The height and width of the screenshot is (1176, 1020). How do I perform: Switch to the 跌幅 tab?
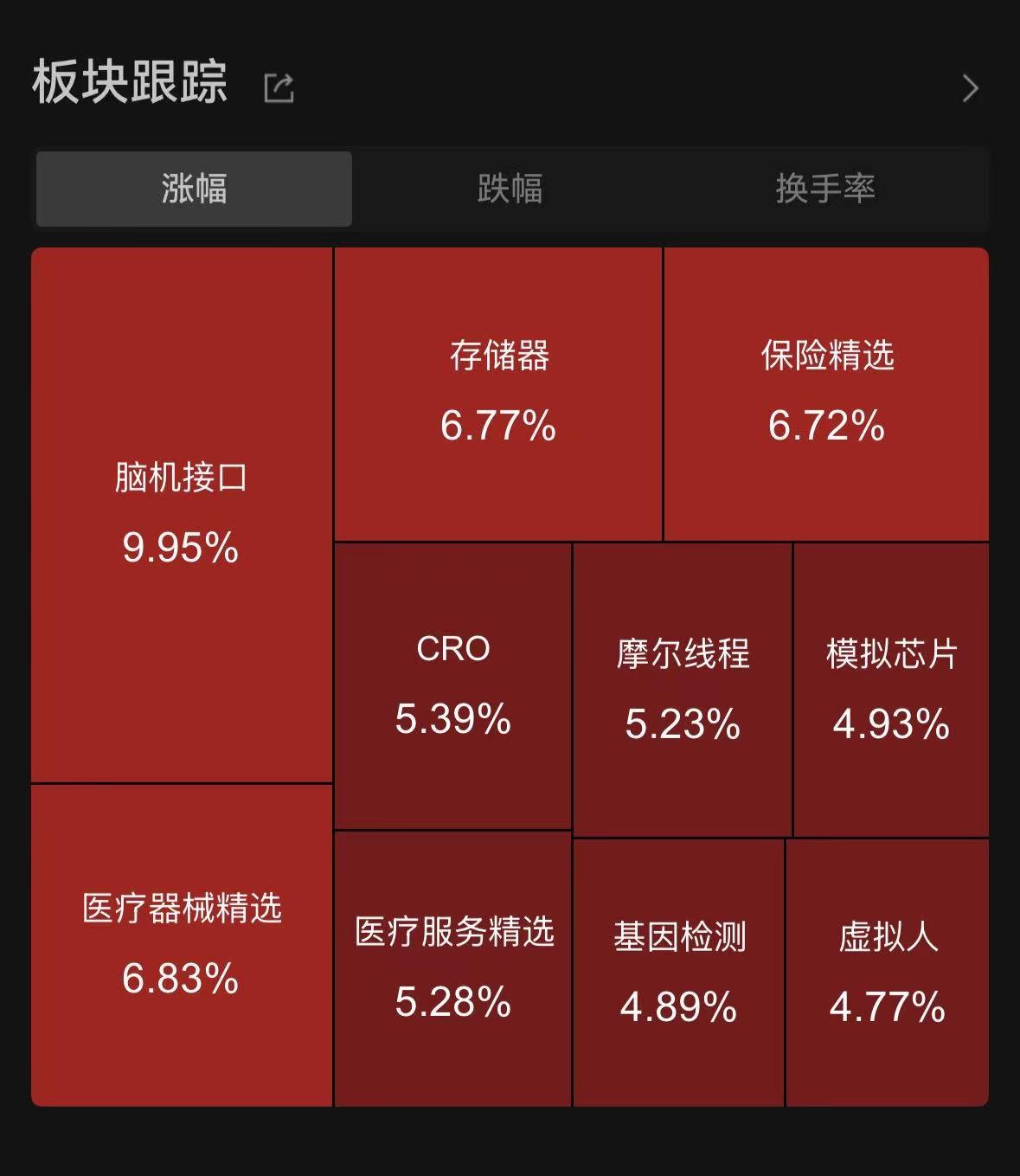pyautogui.click(x=510, y=189)
